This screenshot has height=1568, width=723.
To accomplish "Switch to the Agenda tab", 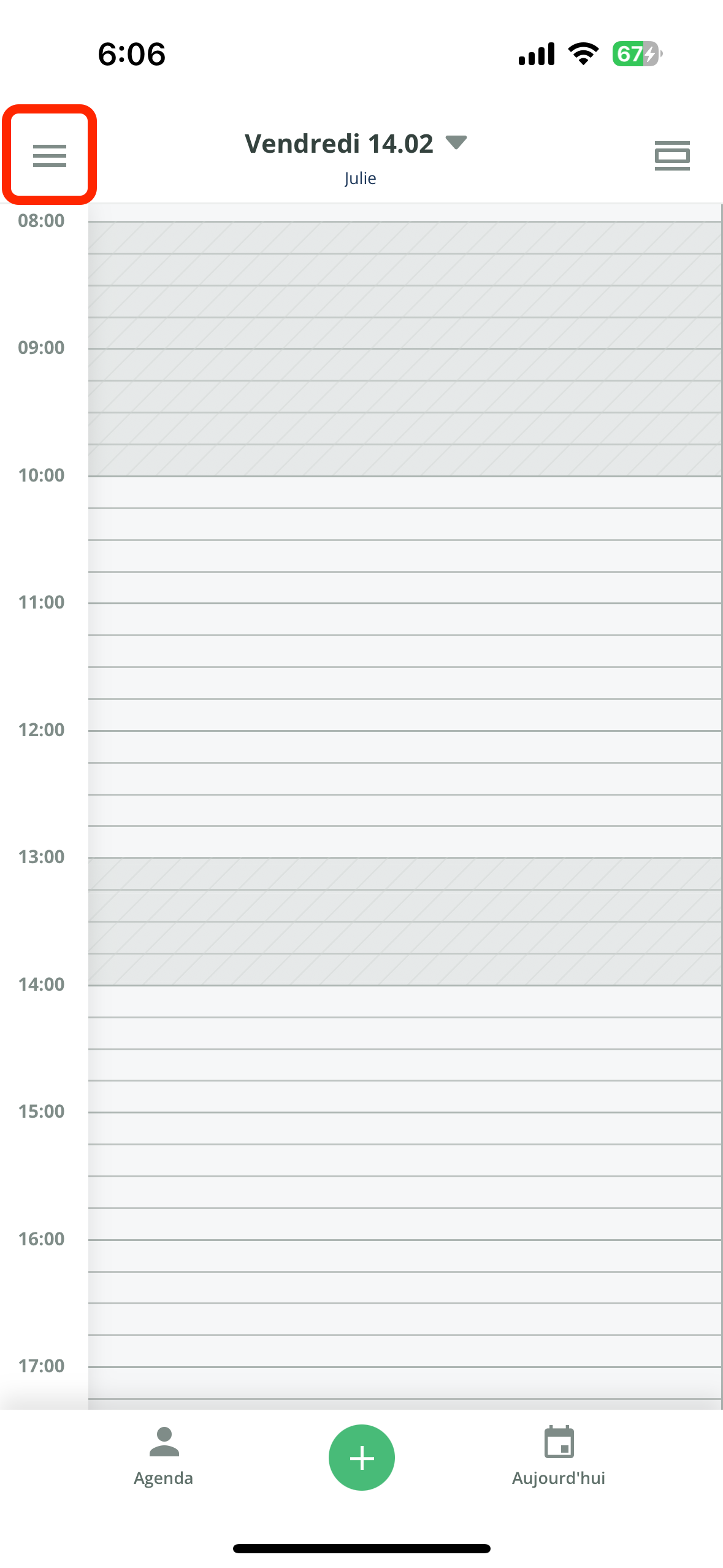I will click(163, 1457).
